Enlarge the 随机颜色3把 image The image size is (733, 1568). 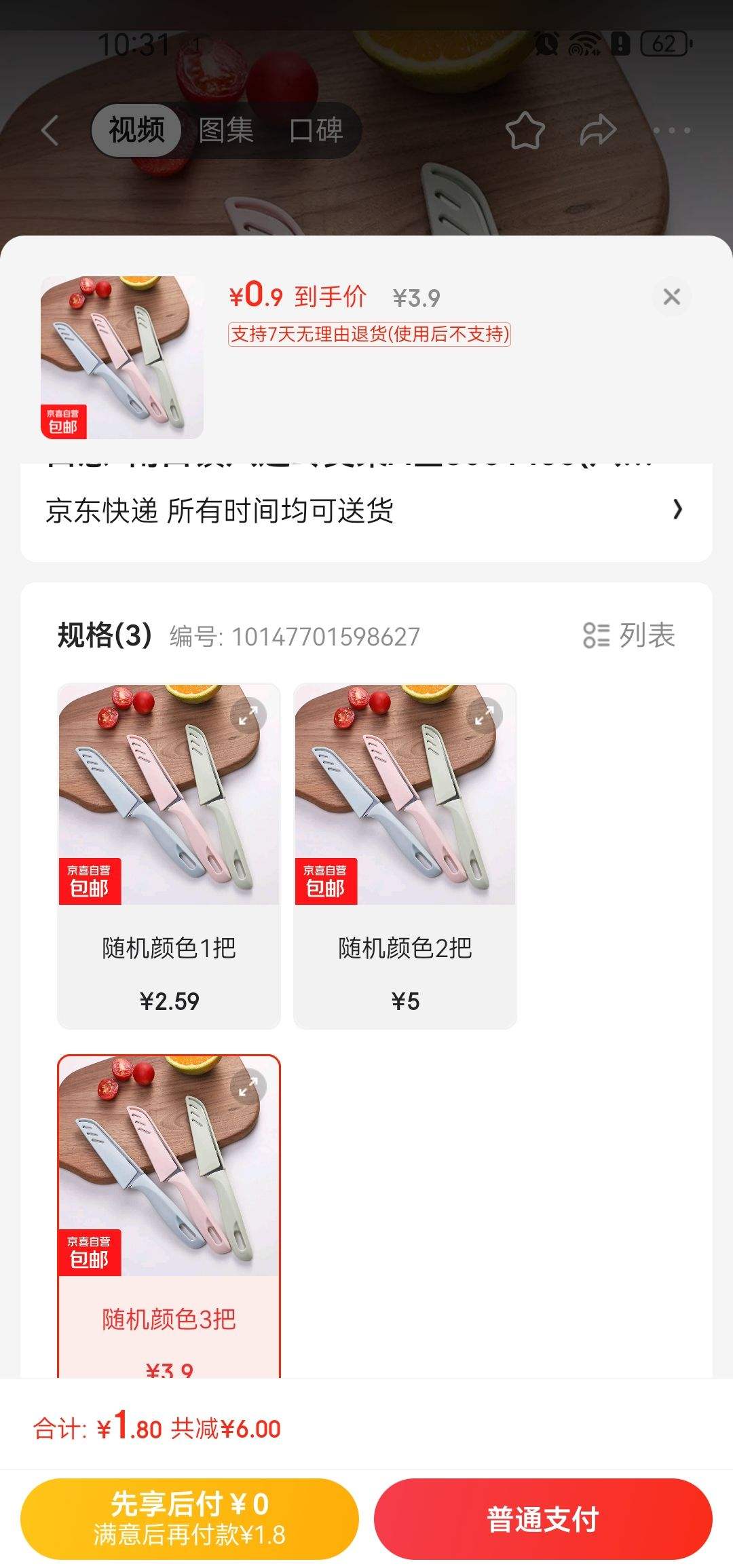point(248,1087)
